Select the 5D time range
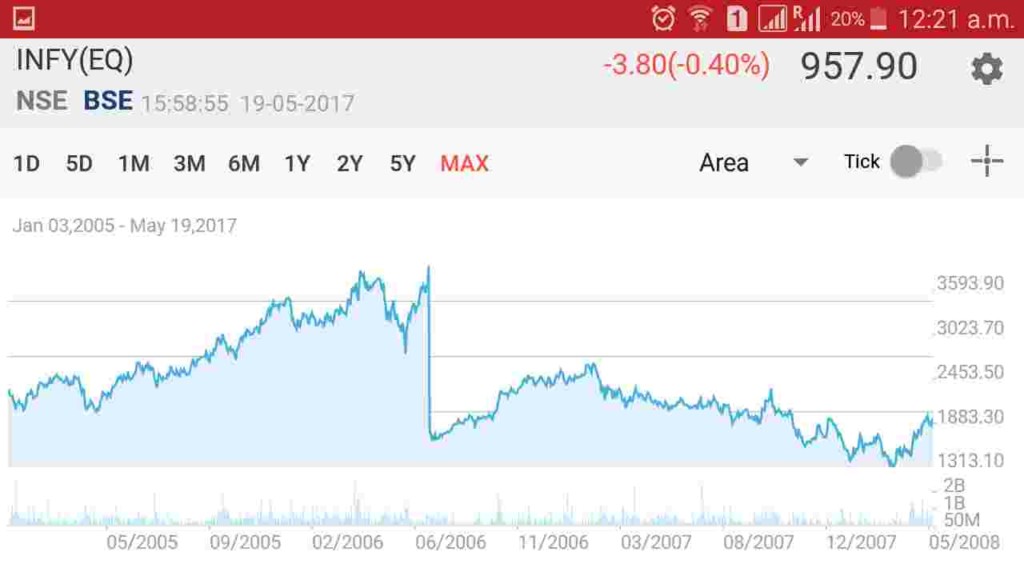The height and width of the screenshot is (576, 1024). [79, 164]
